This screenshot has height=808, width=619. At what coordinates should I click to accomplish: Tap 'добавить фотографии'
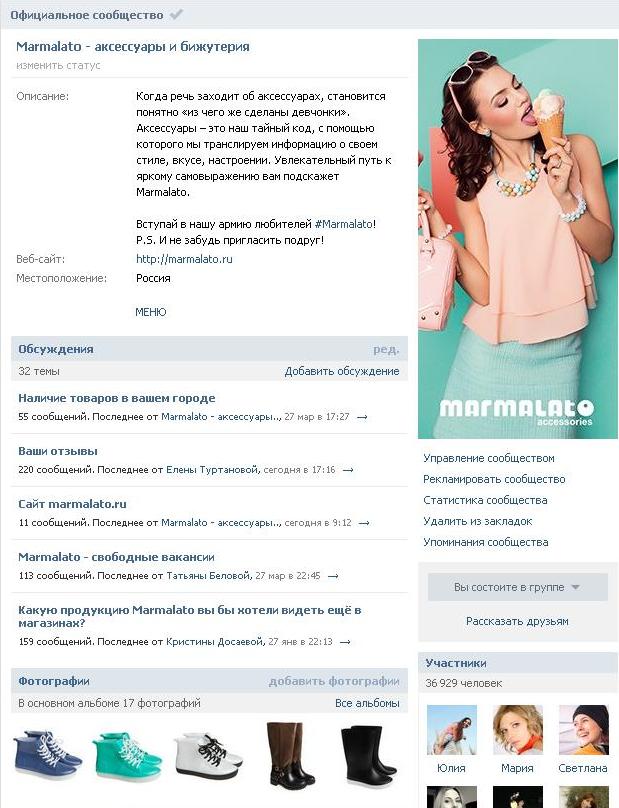[x=334, y=681]
